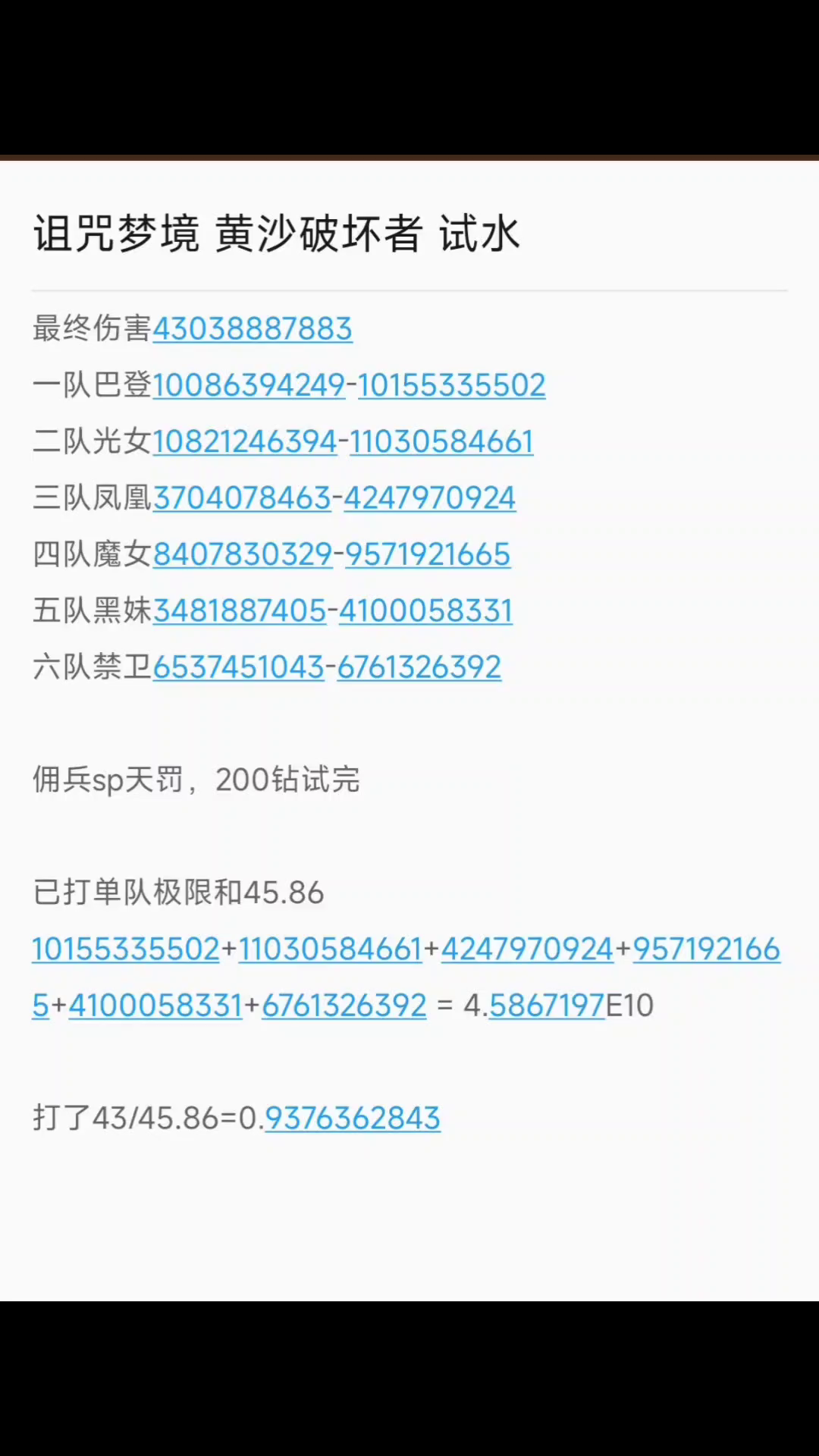
Task: Open the underlined ratio number 9376362843
Action: click(x=353, y=1119)
